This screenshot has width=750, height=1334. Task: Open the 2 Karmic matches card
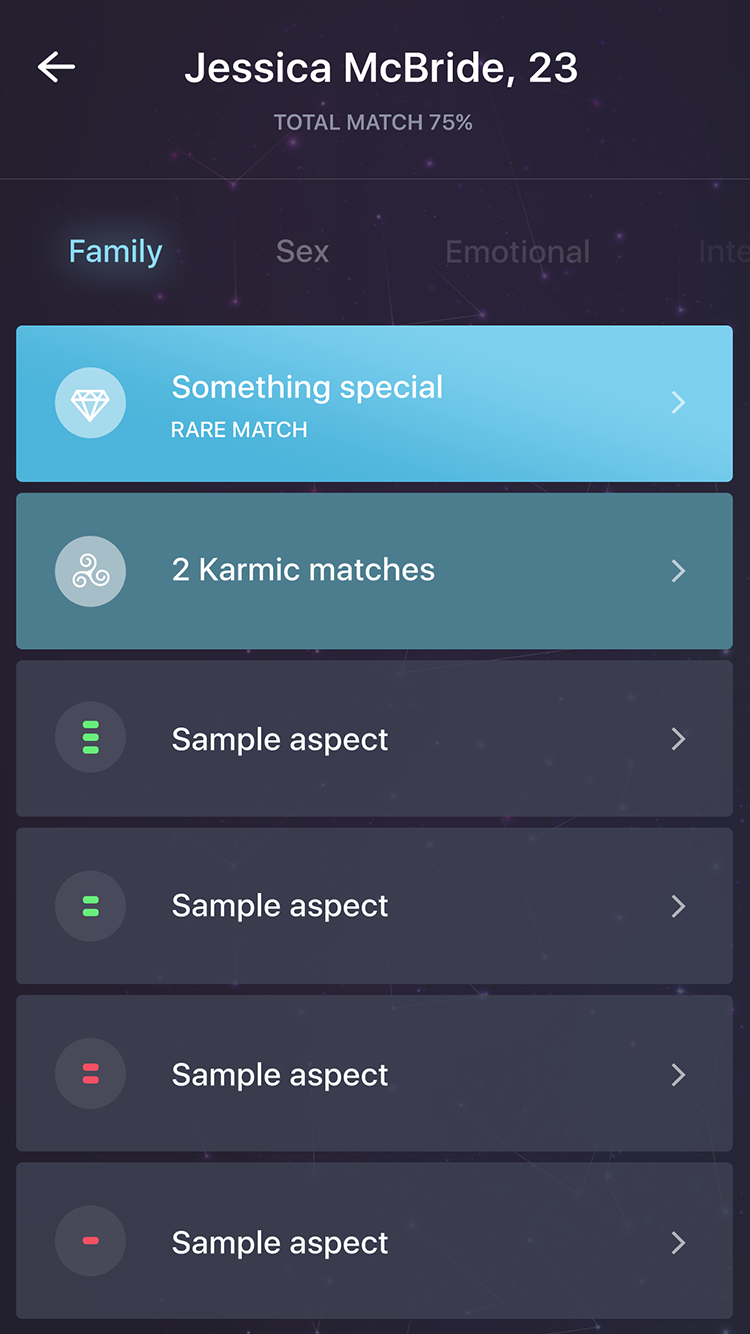(x=374, y=571)
